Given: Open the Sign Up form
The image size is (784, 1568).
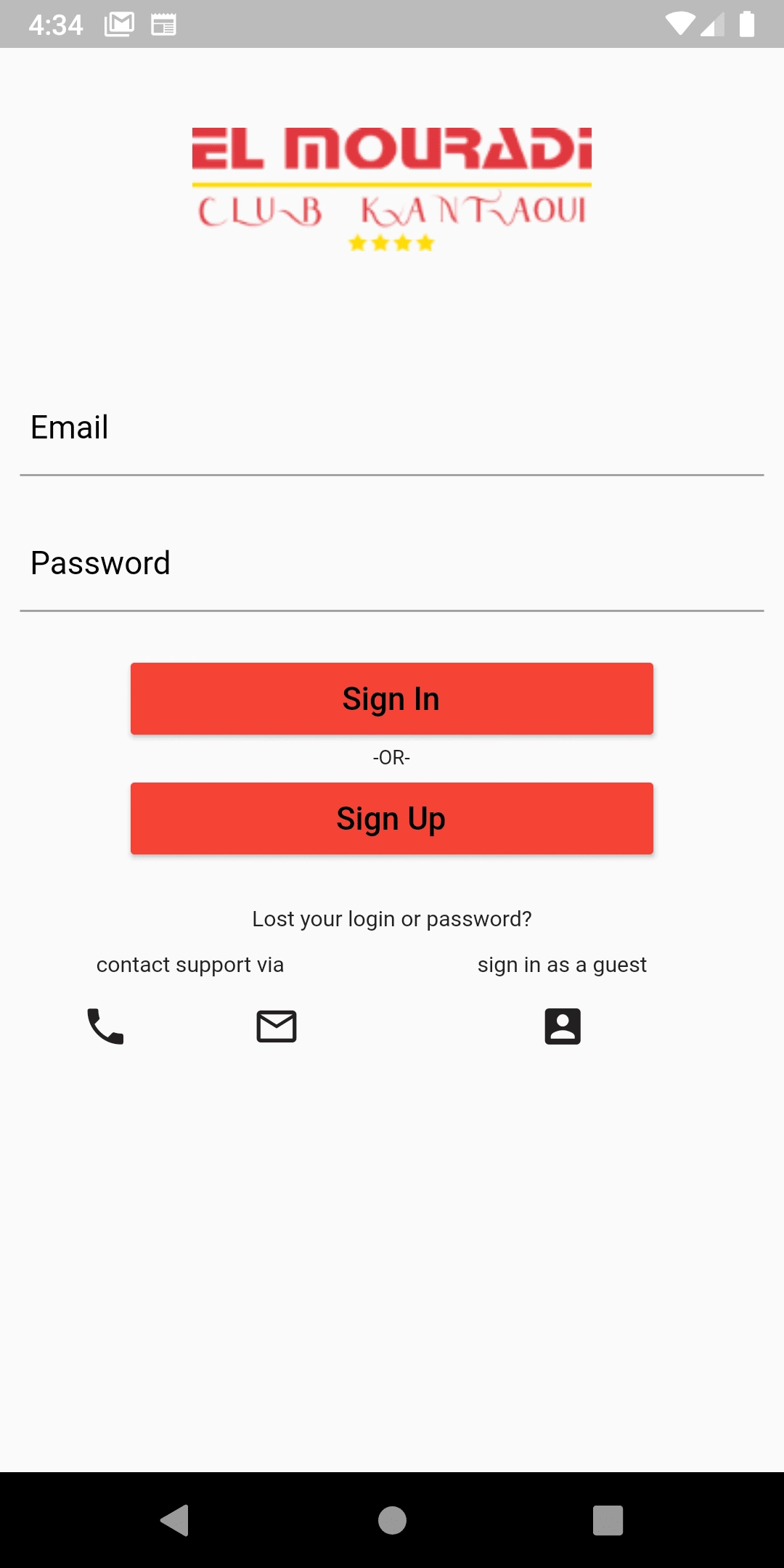Looking at the screenshot, I should point(392,818).
